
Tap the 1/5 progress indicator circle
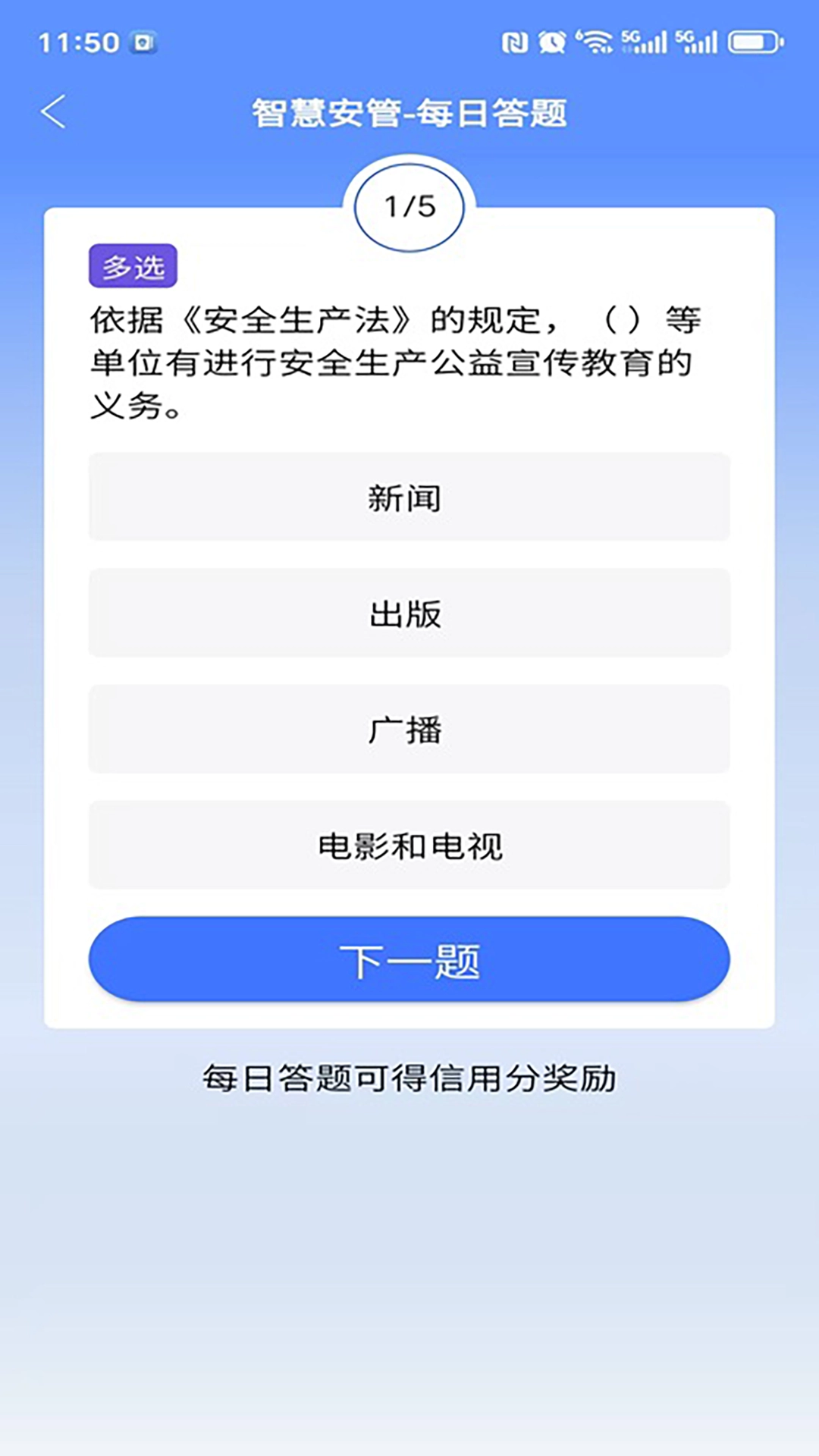pyautogui.click(x=409, y=206)
